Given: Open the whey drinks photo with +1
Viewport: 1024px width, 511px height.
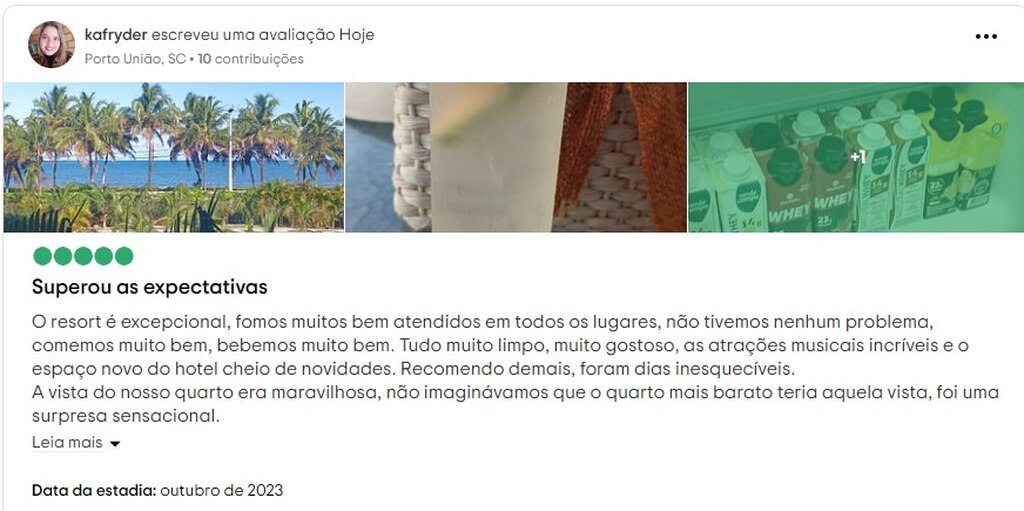Looking at the screenshot, I should coord(855,157).
